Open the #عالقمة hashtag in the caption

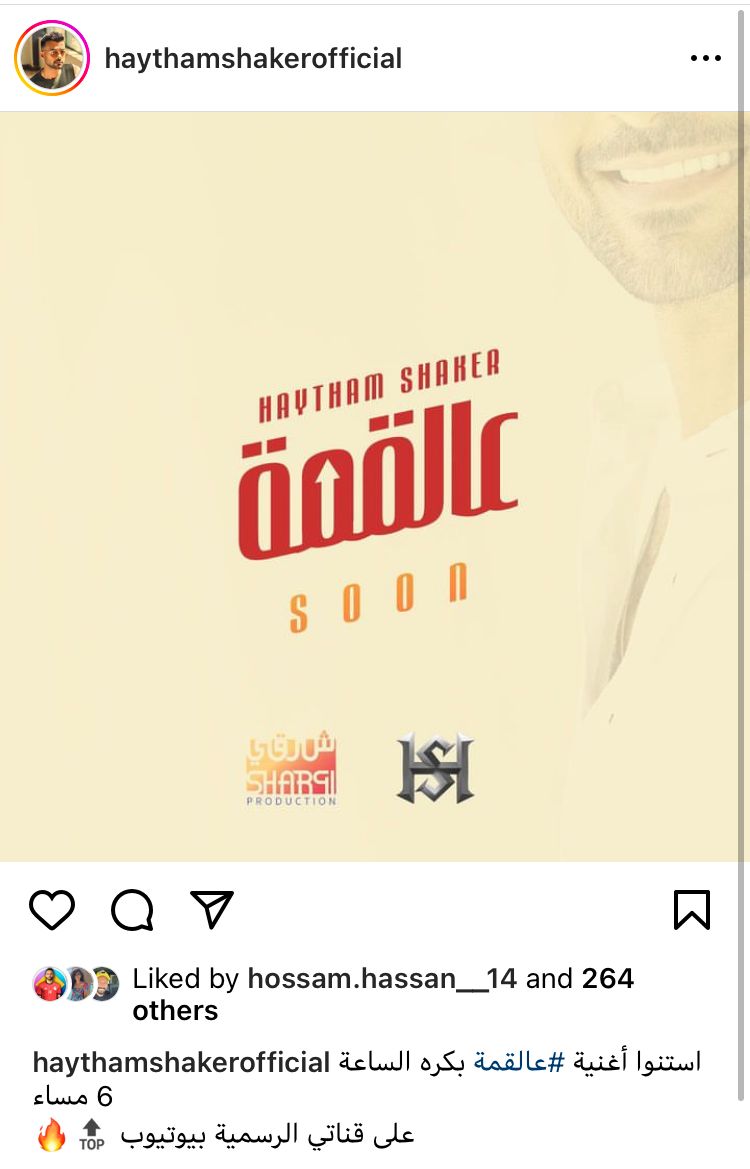point(509,1062)
